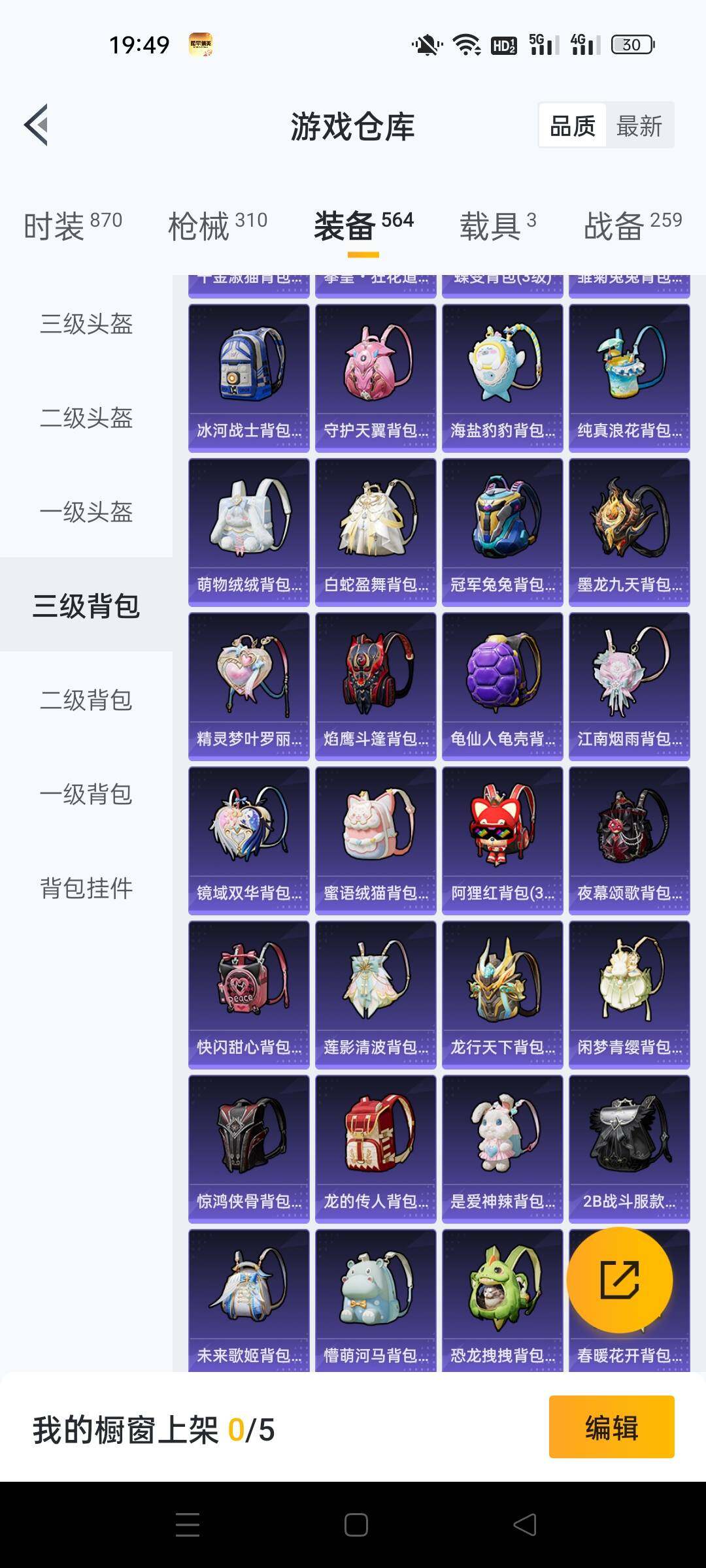
Task: Tap the yellow share floating button
Action: pyautogui.click(x=619, y=1280)
